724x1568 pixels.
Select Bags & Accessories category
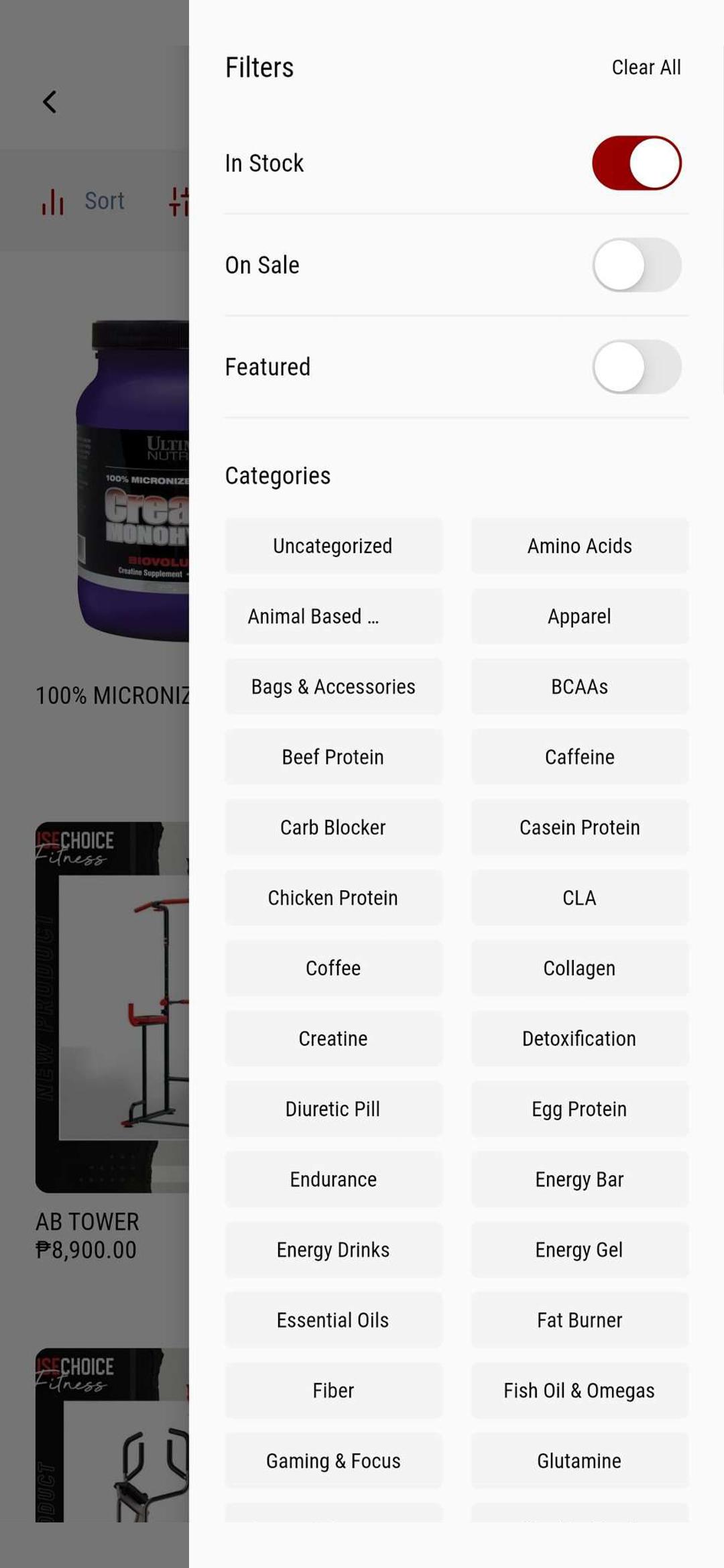333,686
